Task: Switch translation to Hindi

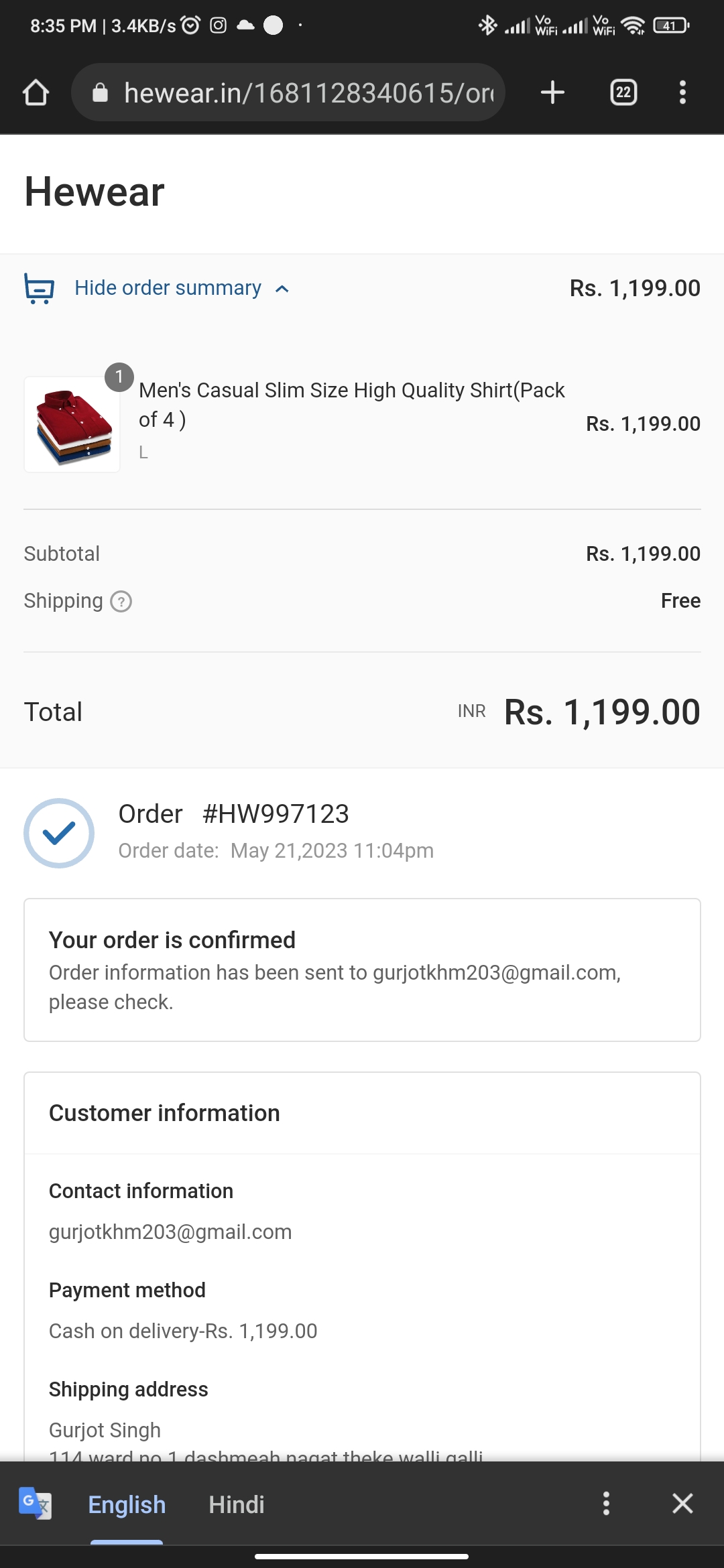Action: 237,1504
